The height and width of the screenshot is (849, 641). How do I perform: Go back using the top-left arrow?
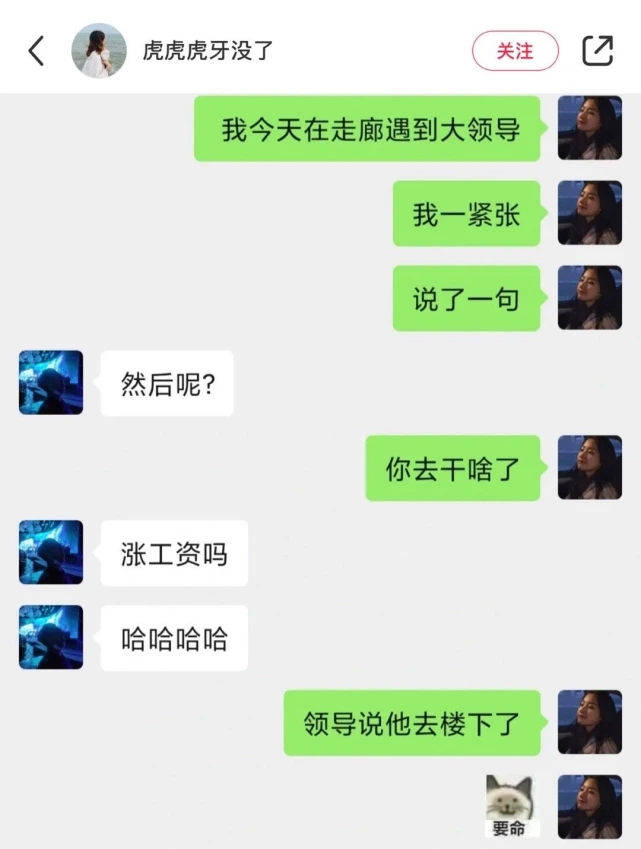click(37, 51)
